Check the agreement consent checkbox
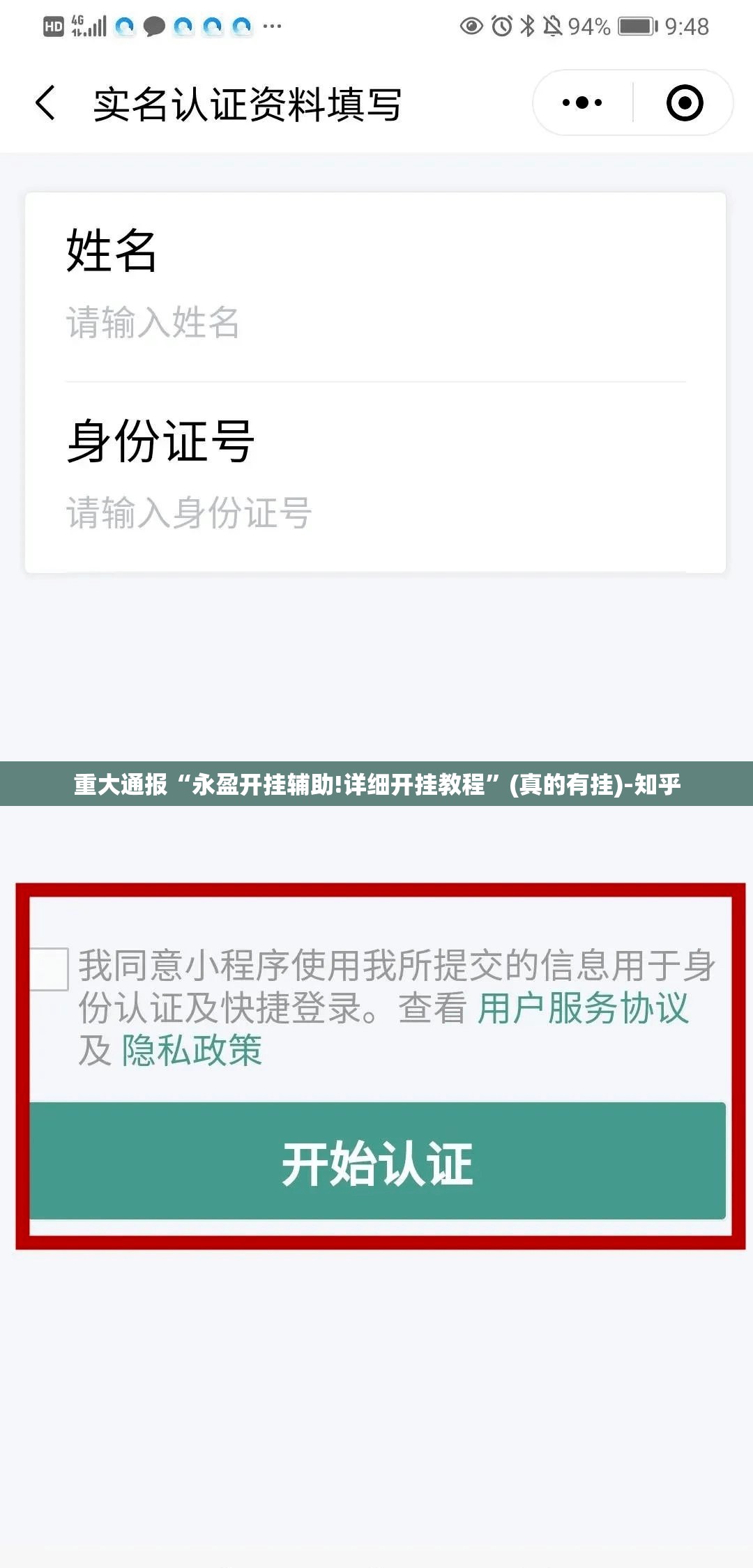 [x=49, y=968]
